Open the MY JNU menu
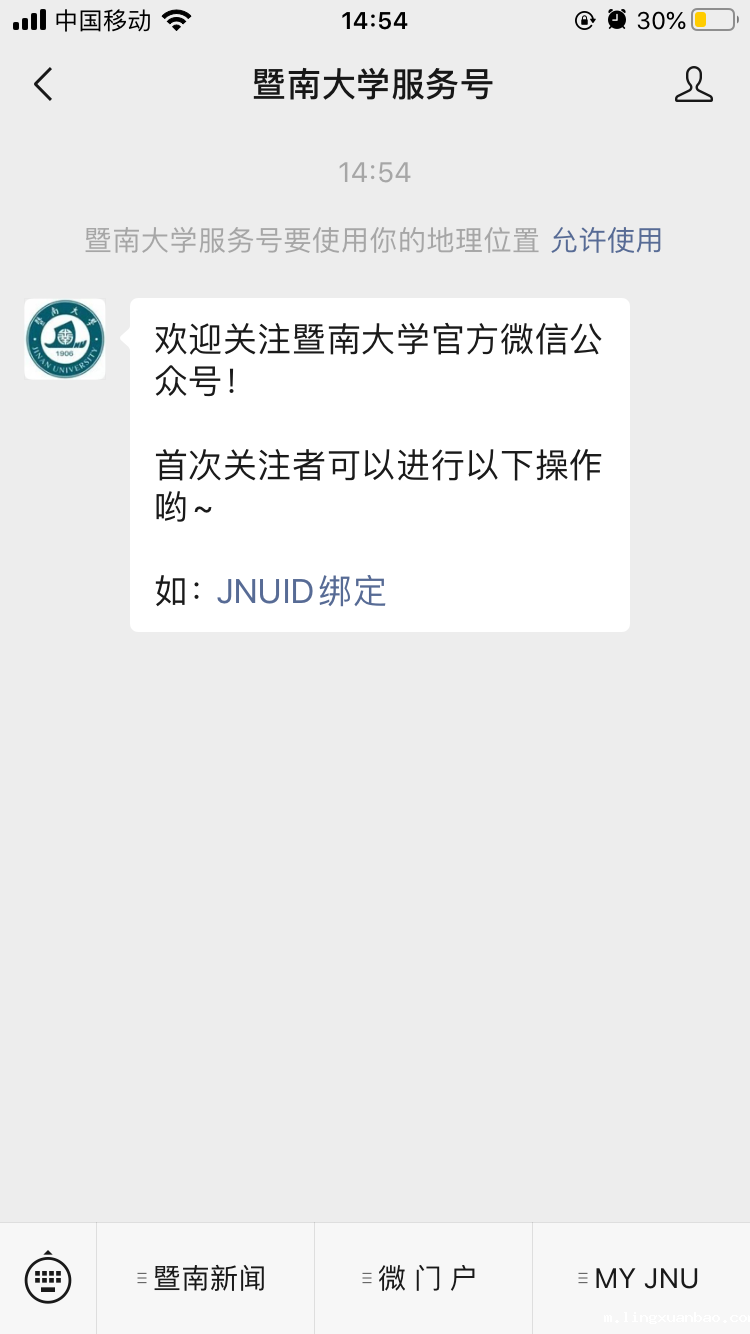The width and height of the screenshot is (750, 1334). coord(641,1278)
